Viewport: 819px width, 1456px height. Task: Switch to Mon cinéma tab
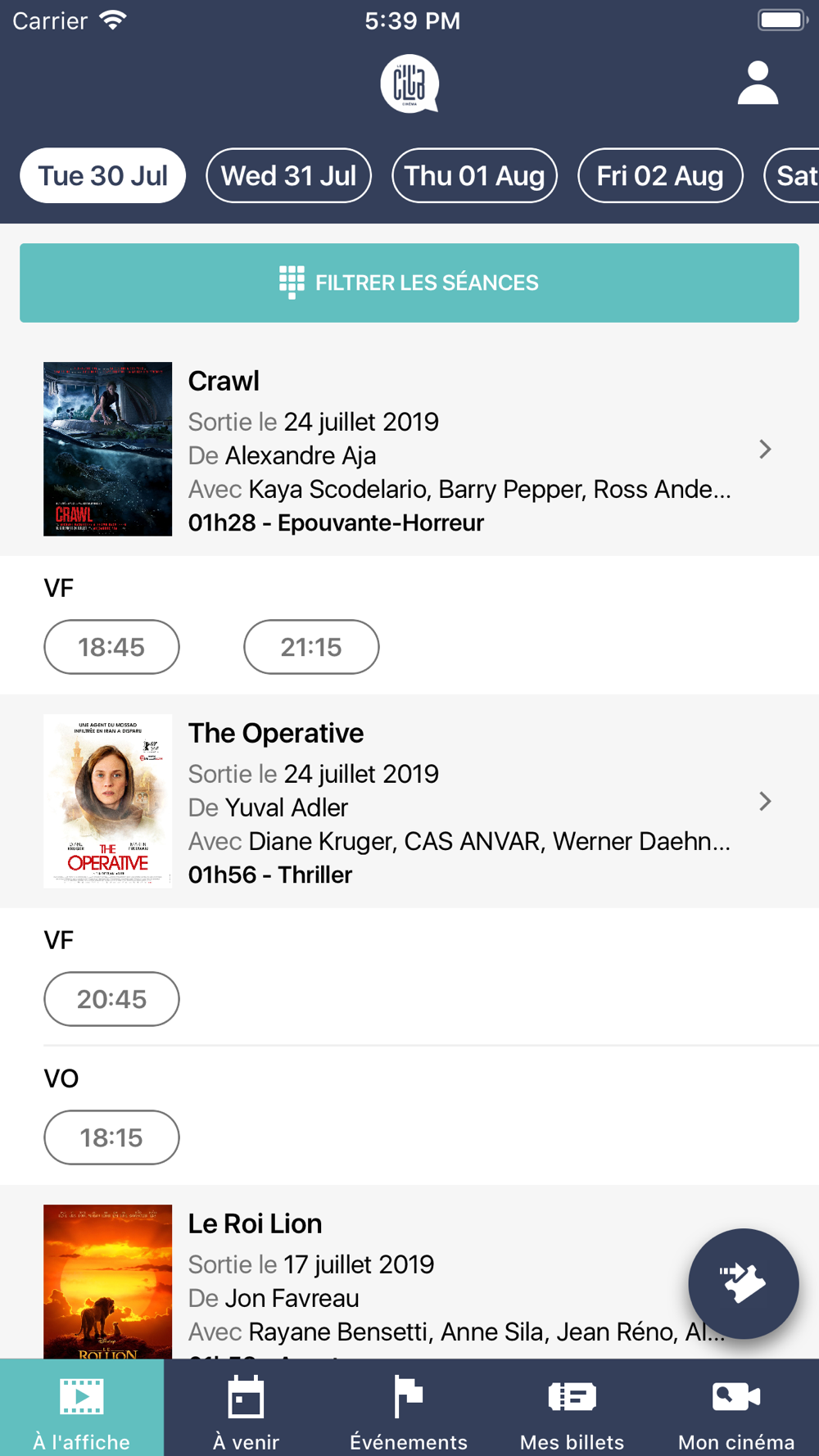click(x=736, y=1408)
